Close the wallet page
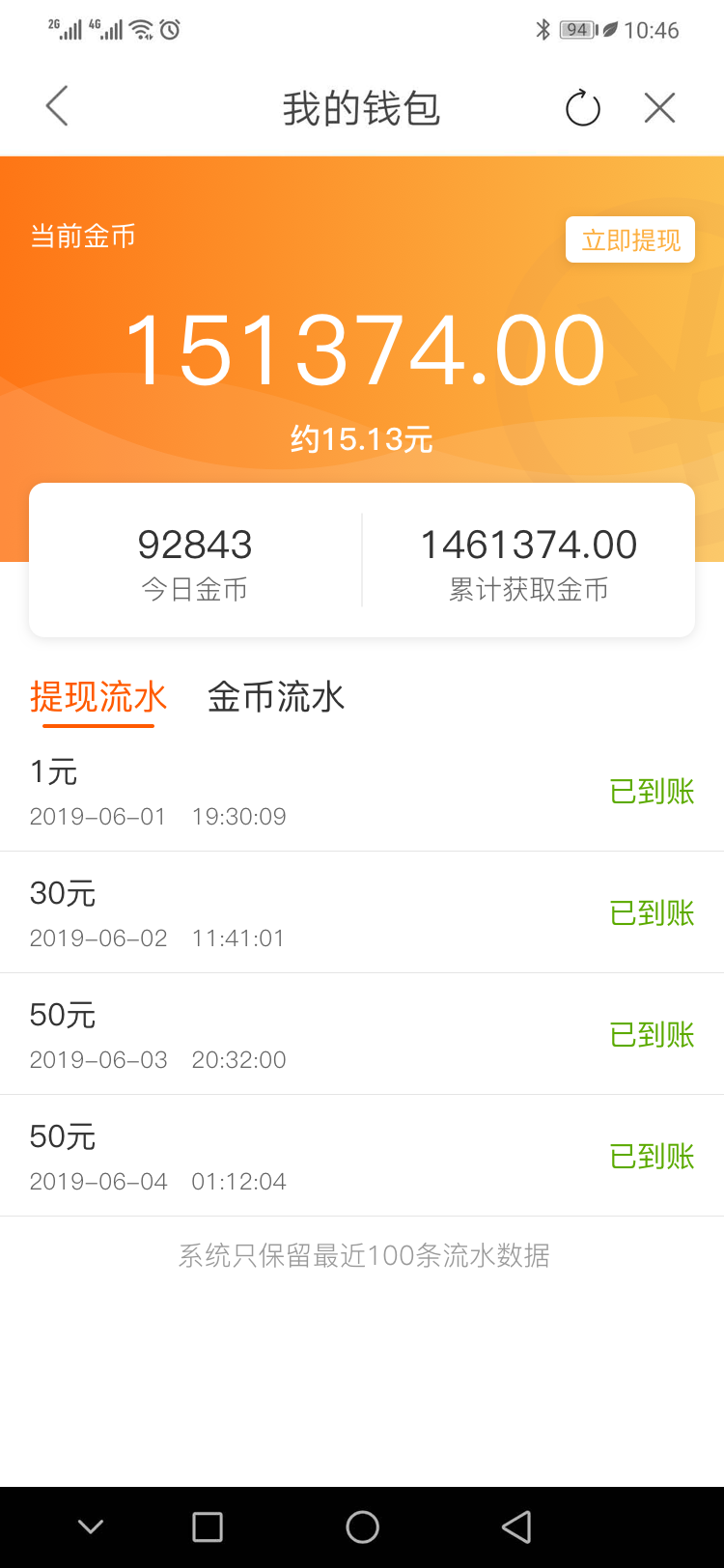724x1568 pixels. click(660, 108)
